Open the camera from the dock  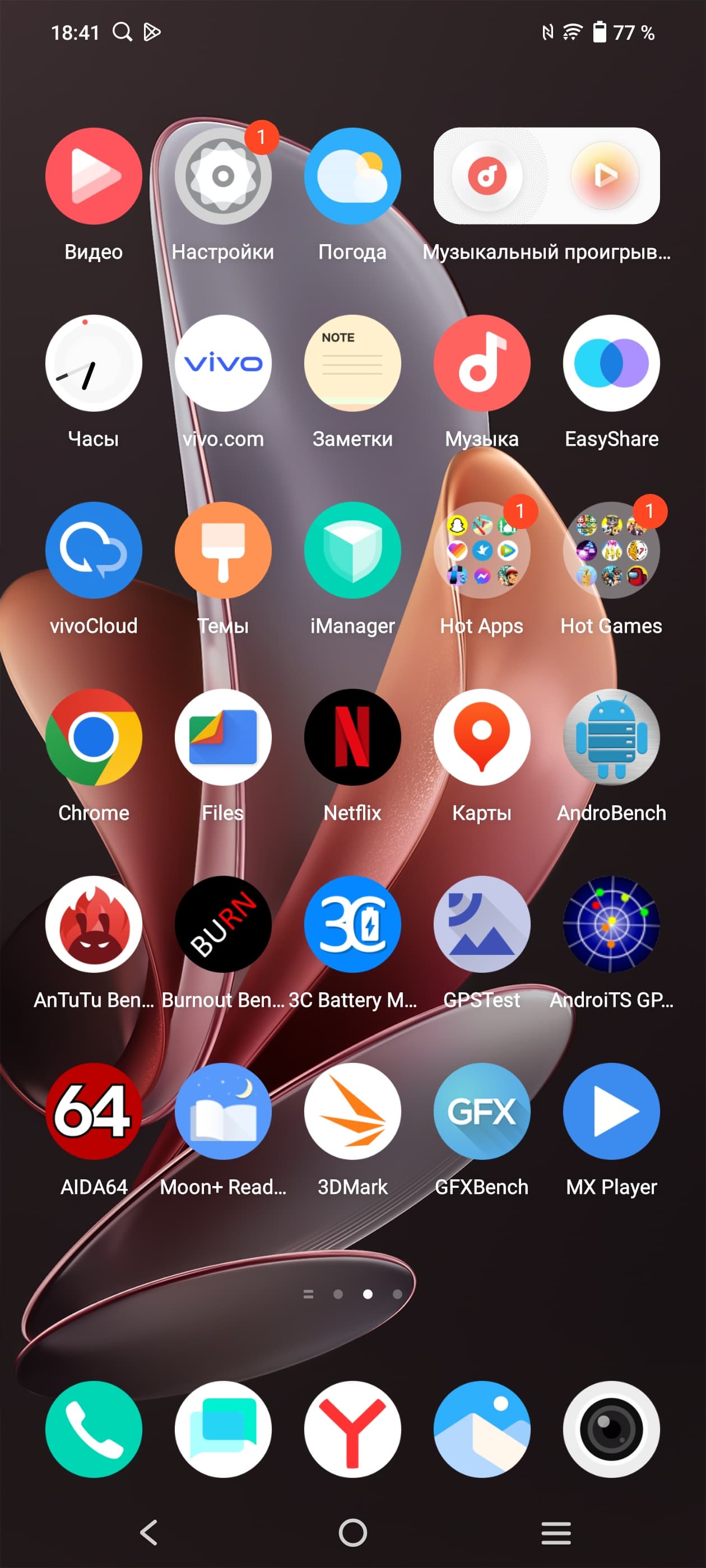point(611,1429)
